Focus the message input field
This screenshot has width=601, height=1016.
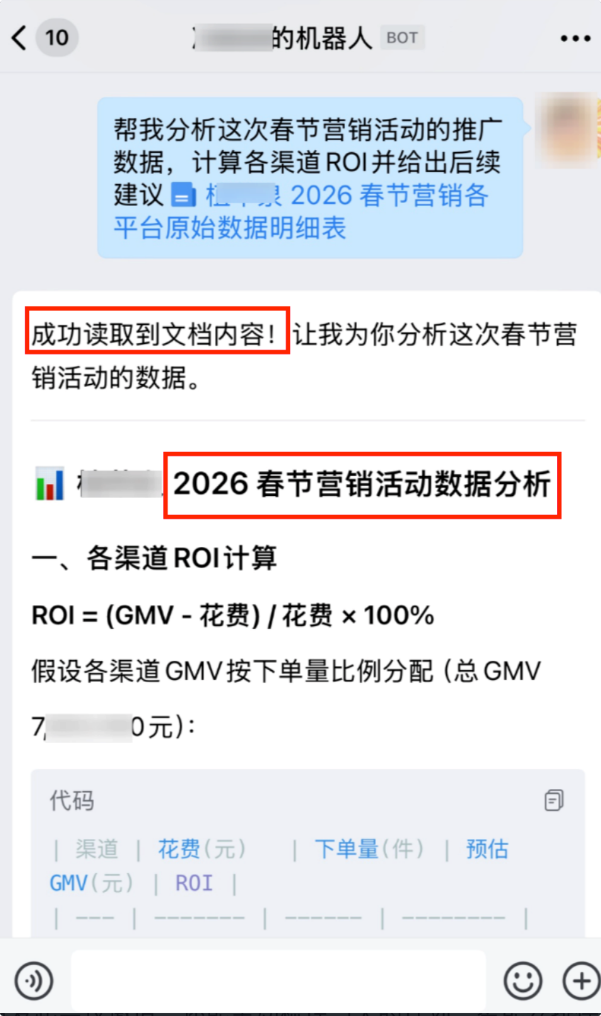(278, 980)
